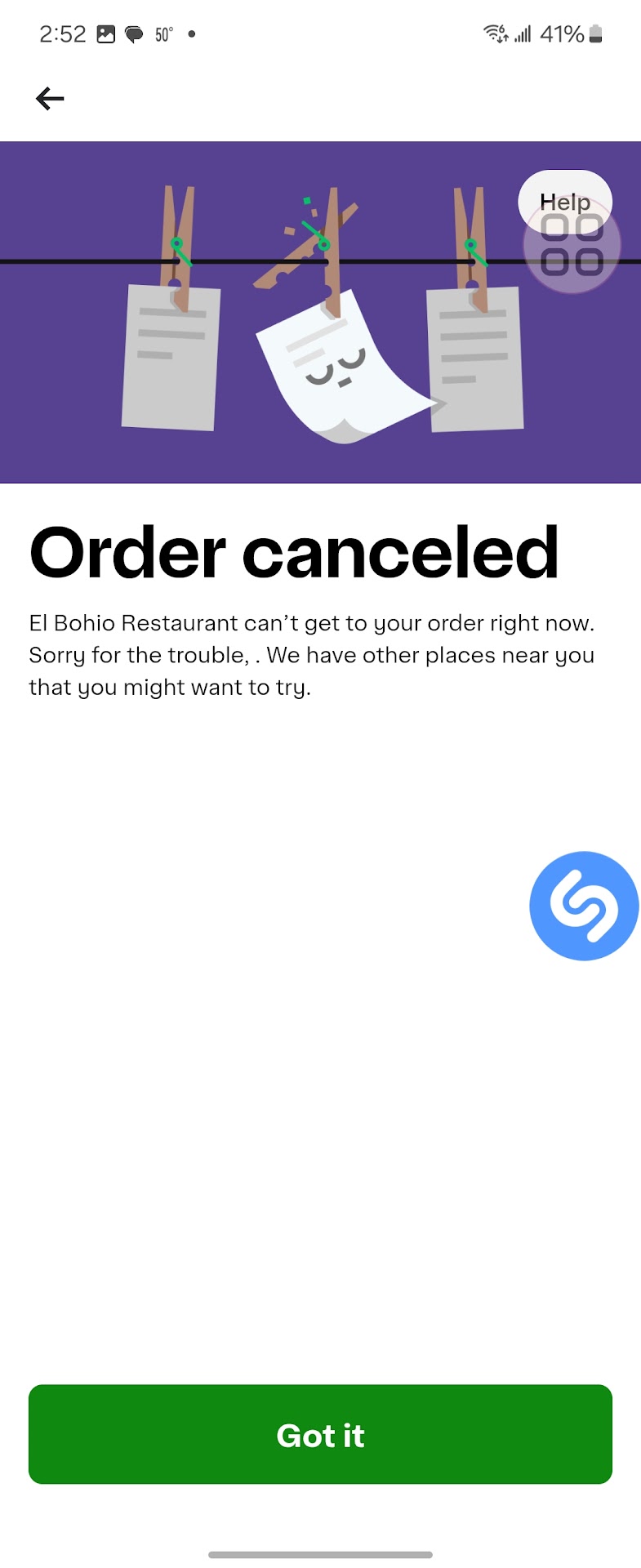Confirm with the Got it button
The width and height of the screenshot is (641, 1568).
pyautogui.click(x=320, y=1434)
